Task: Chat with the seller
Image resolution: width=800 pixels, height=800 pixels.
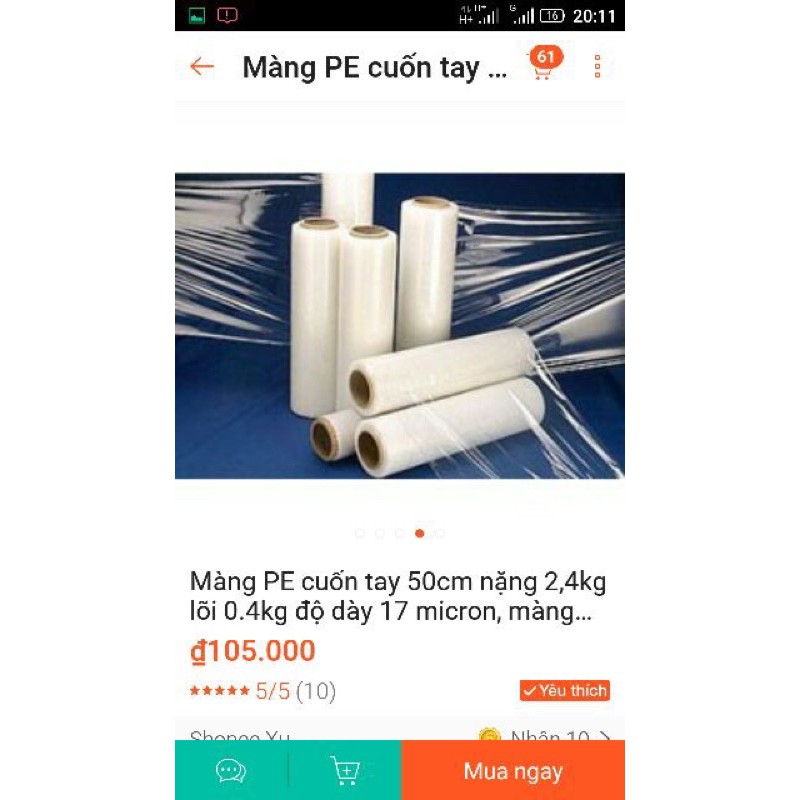Action: (231, 771)
